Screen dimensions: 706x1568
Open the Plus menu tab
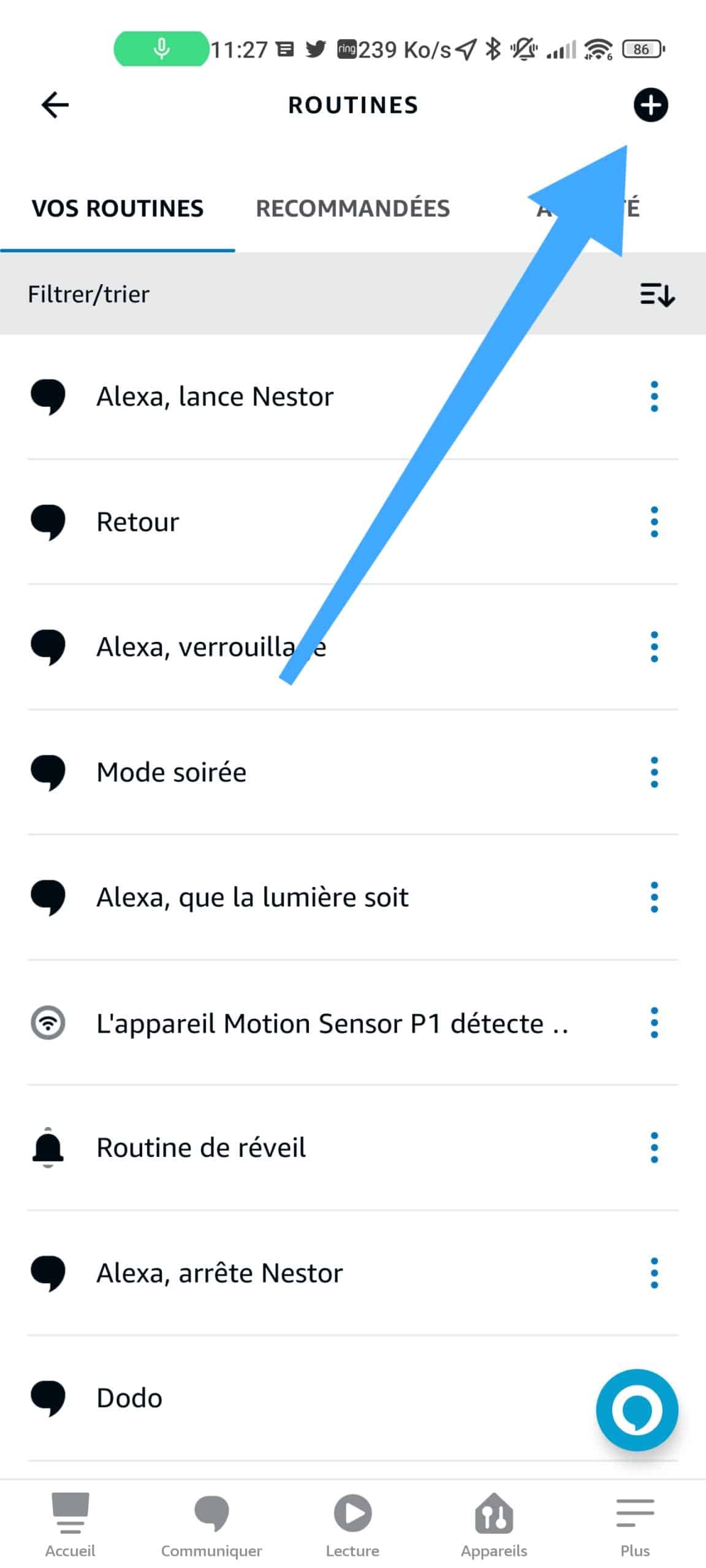(x=635, y=1525)
